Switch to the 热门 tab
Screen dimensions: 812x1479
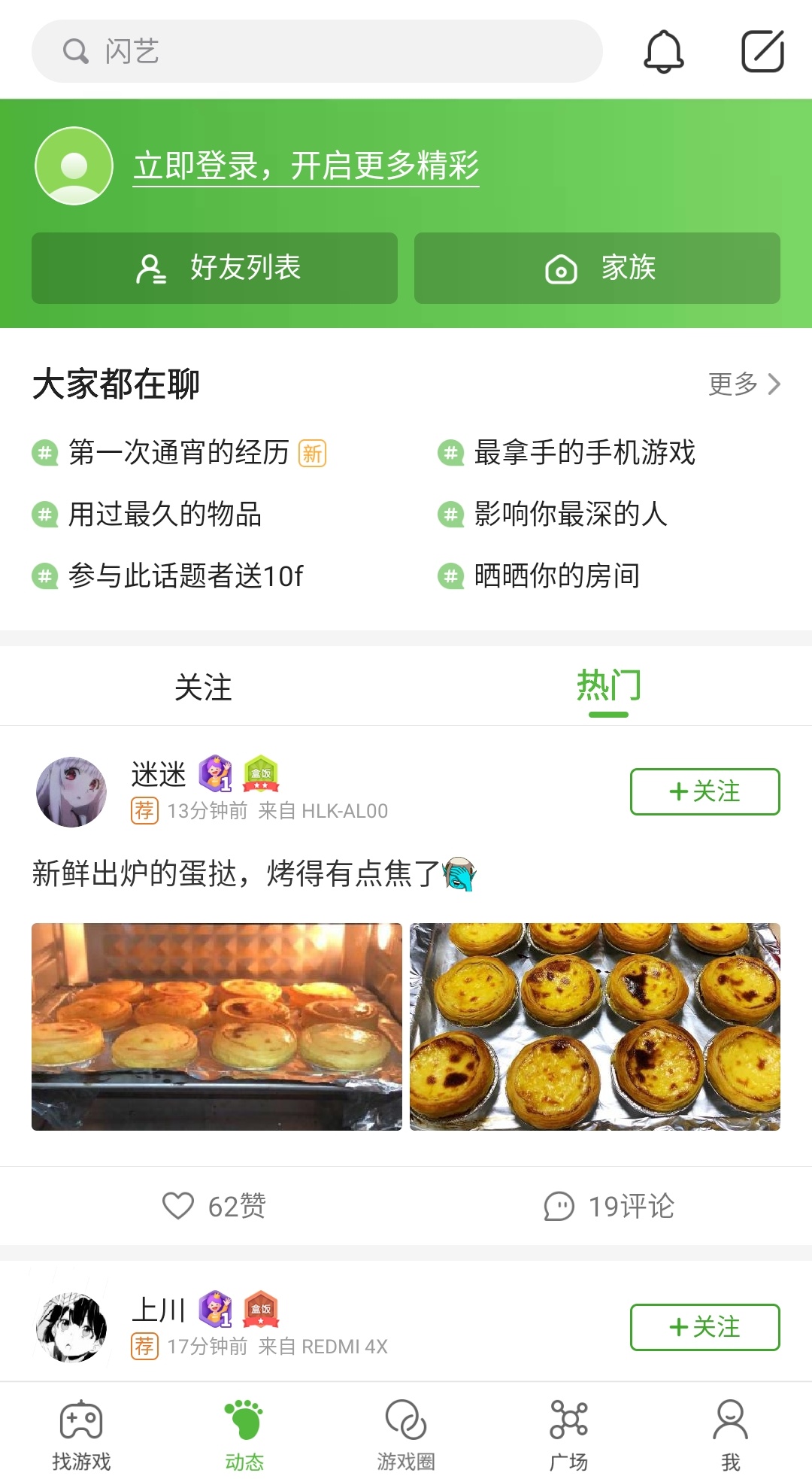click(x=609, y=687)
